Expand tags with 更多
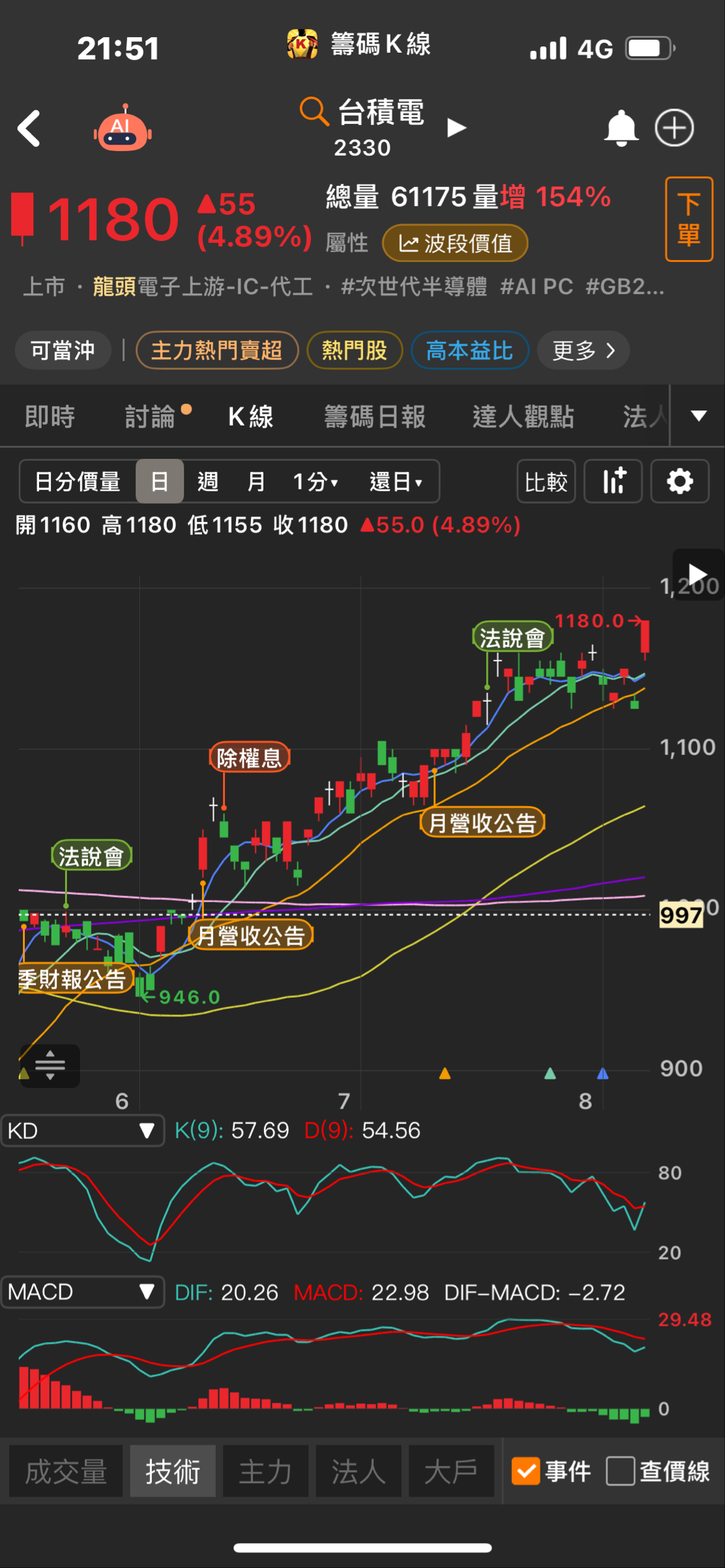This screenshot has height=1568, width=725. click(584, 351)
